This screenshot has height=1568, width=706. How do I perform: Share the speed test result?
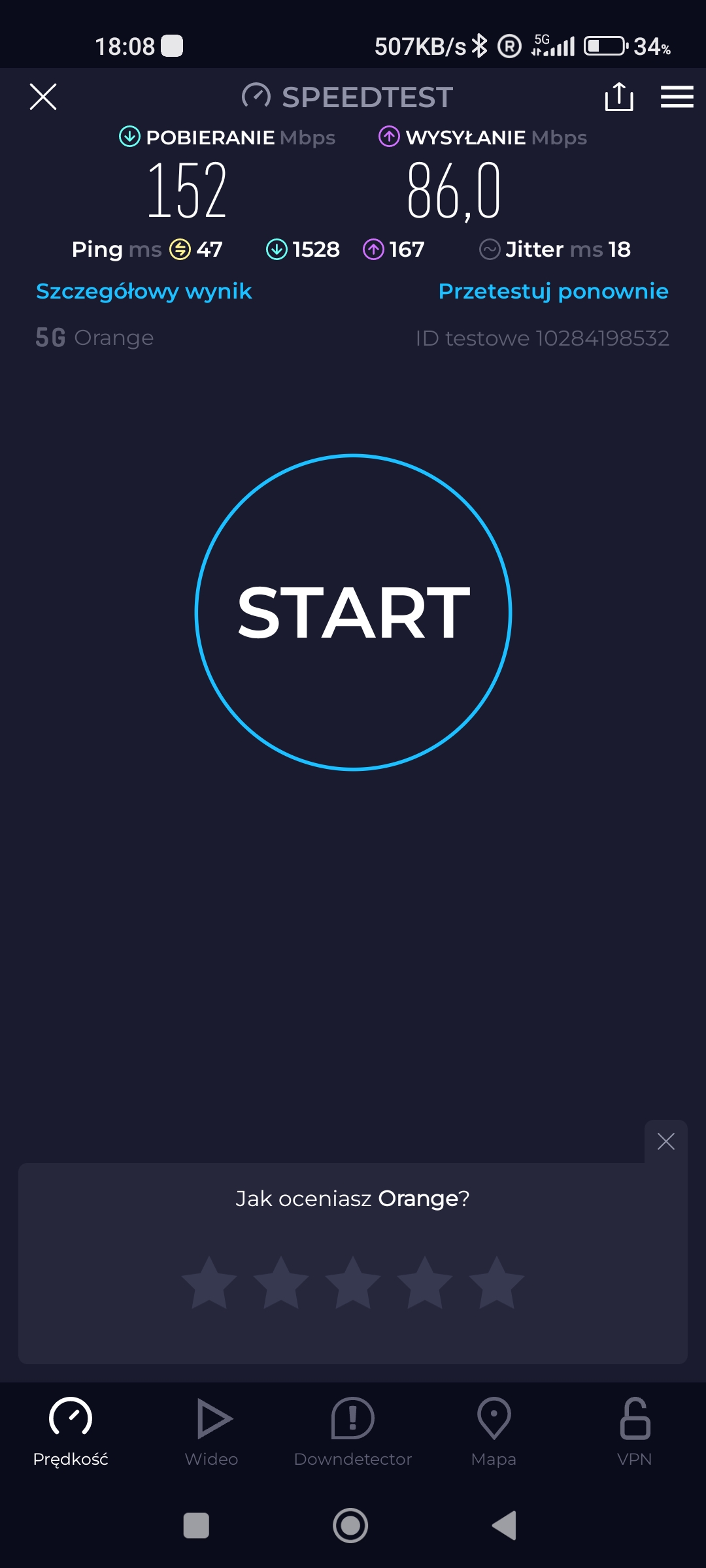tap(618, 97)
